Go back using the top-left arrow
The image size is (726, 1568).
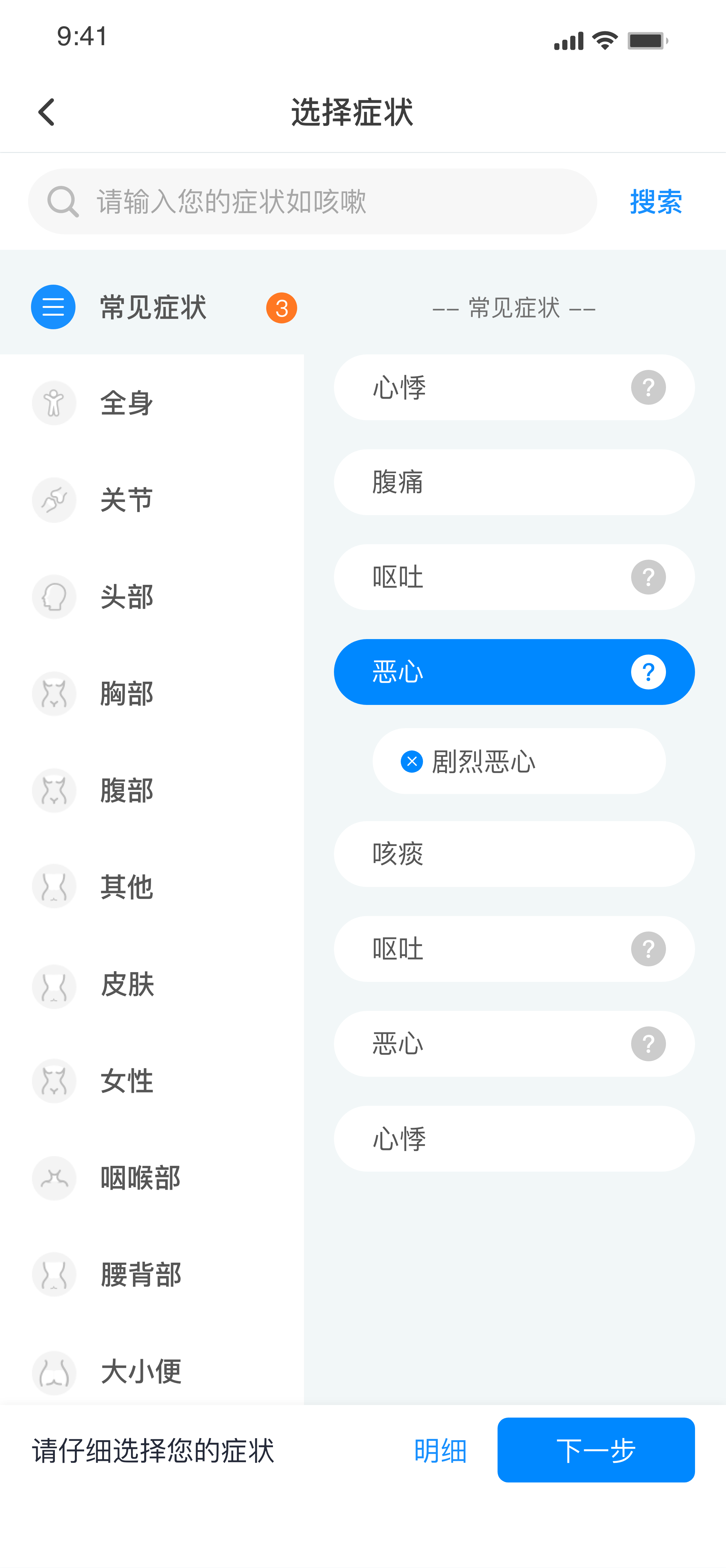click(x=47, y=112)
